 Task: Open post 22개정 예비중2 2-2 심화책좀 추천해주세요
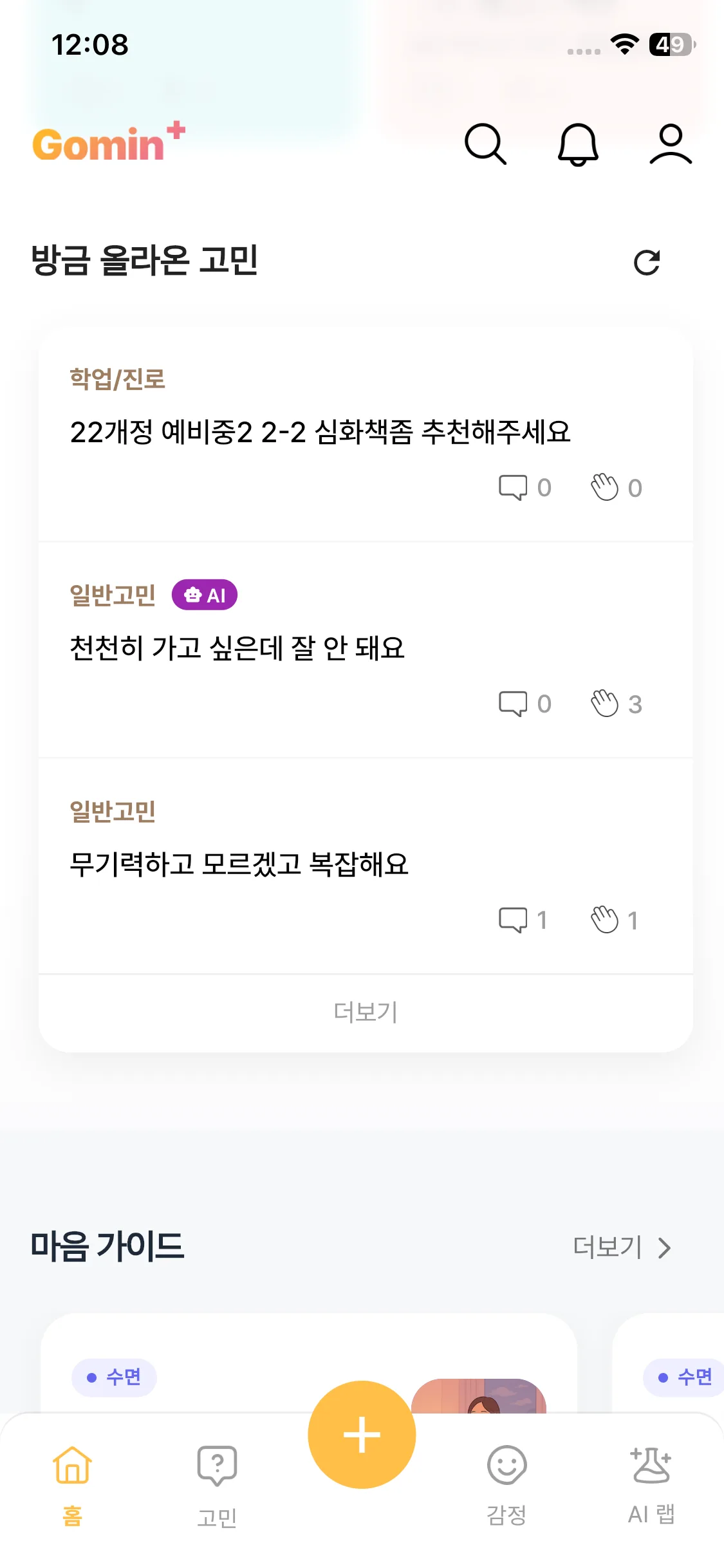(320, 432)
